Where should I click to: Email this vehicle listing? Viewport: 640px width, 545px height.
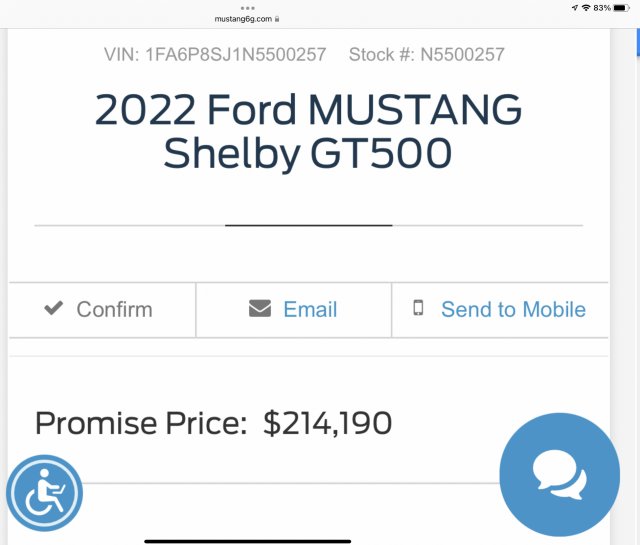(294, 310)
